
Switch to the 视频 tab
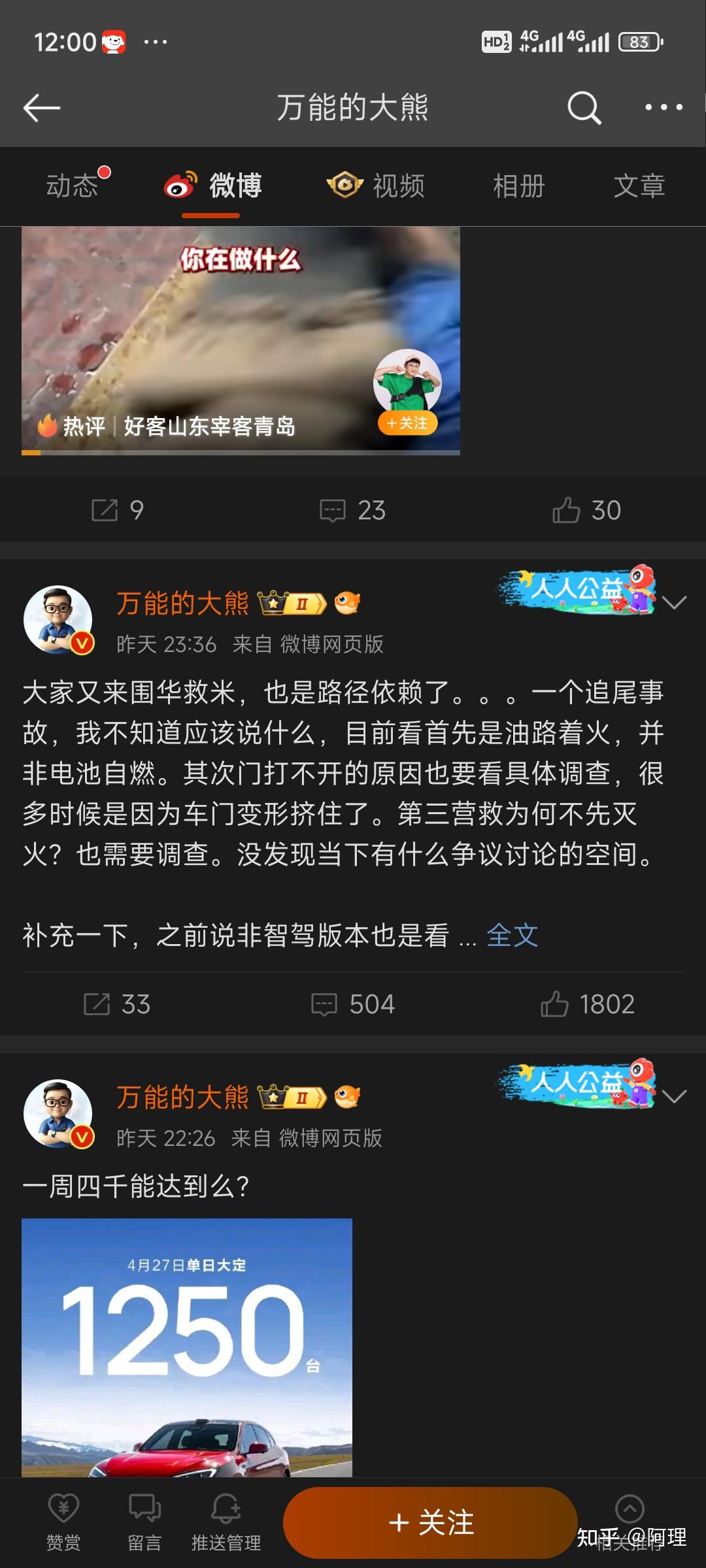tap(377, 186)
